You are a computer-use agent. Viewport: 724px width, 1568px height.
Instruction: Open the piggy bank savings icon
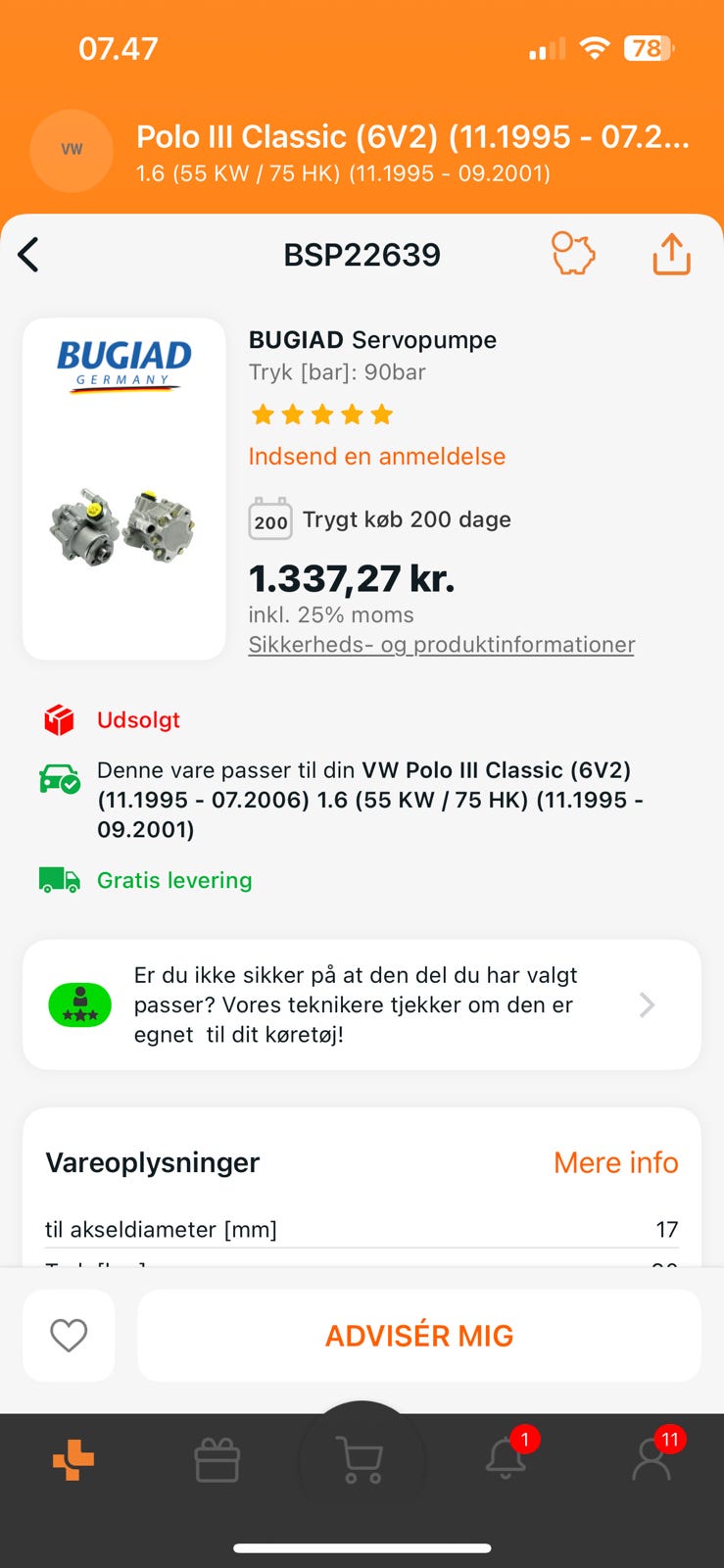(573, 254)
